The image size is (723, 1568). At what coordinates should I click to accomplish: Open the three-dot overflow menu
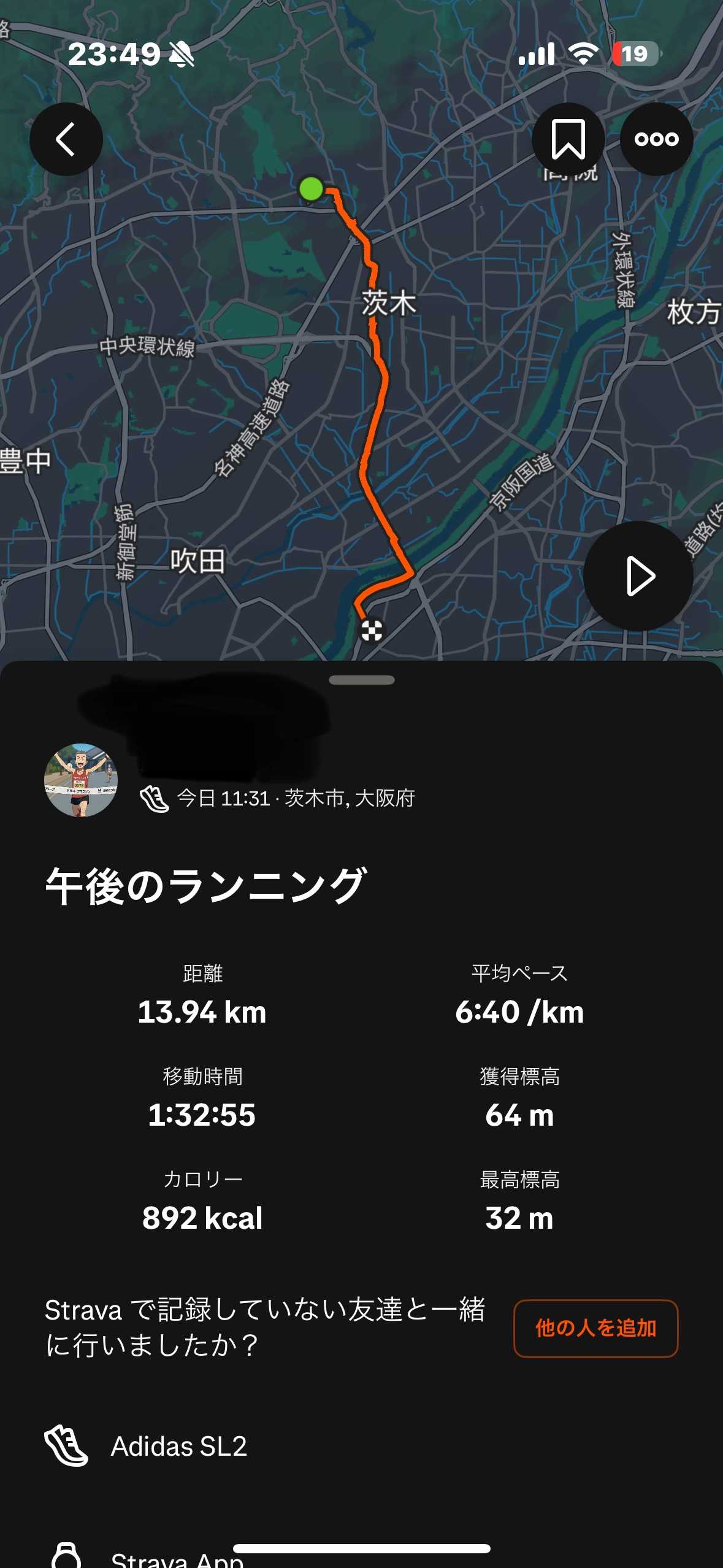point(657,139)
